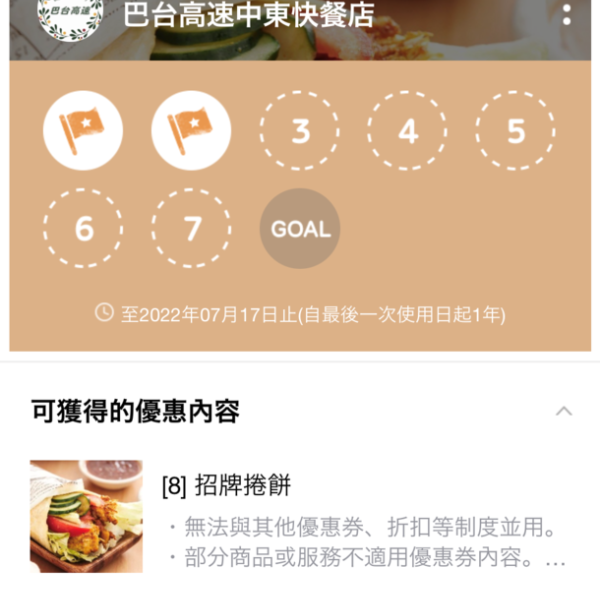Collapse the 可獲得的優惠內容 section

pos(564,411)
